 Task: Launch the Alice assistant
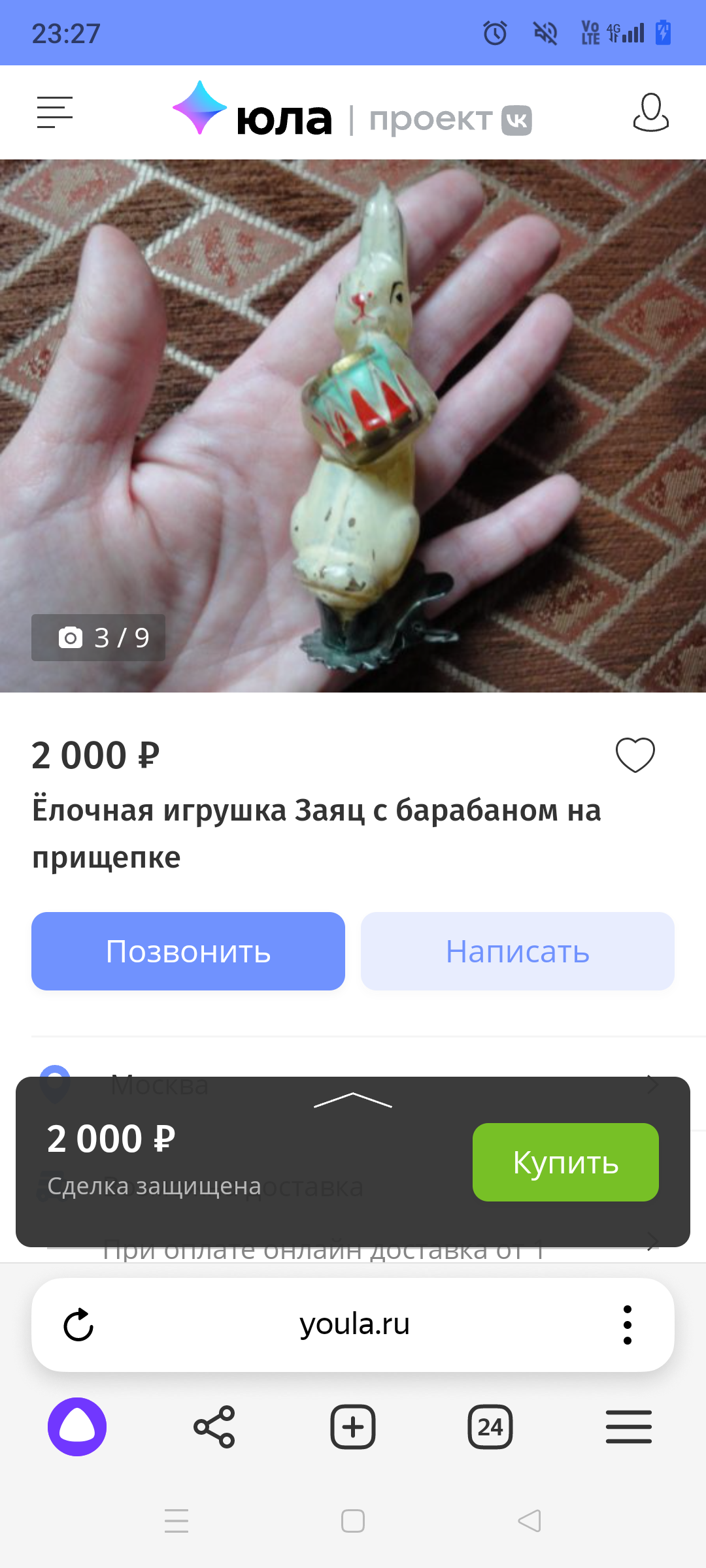pos(77,1427)
